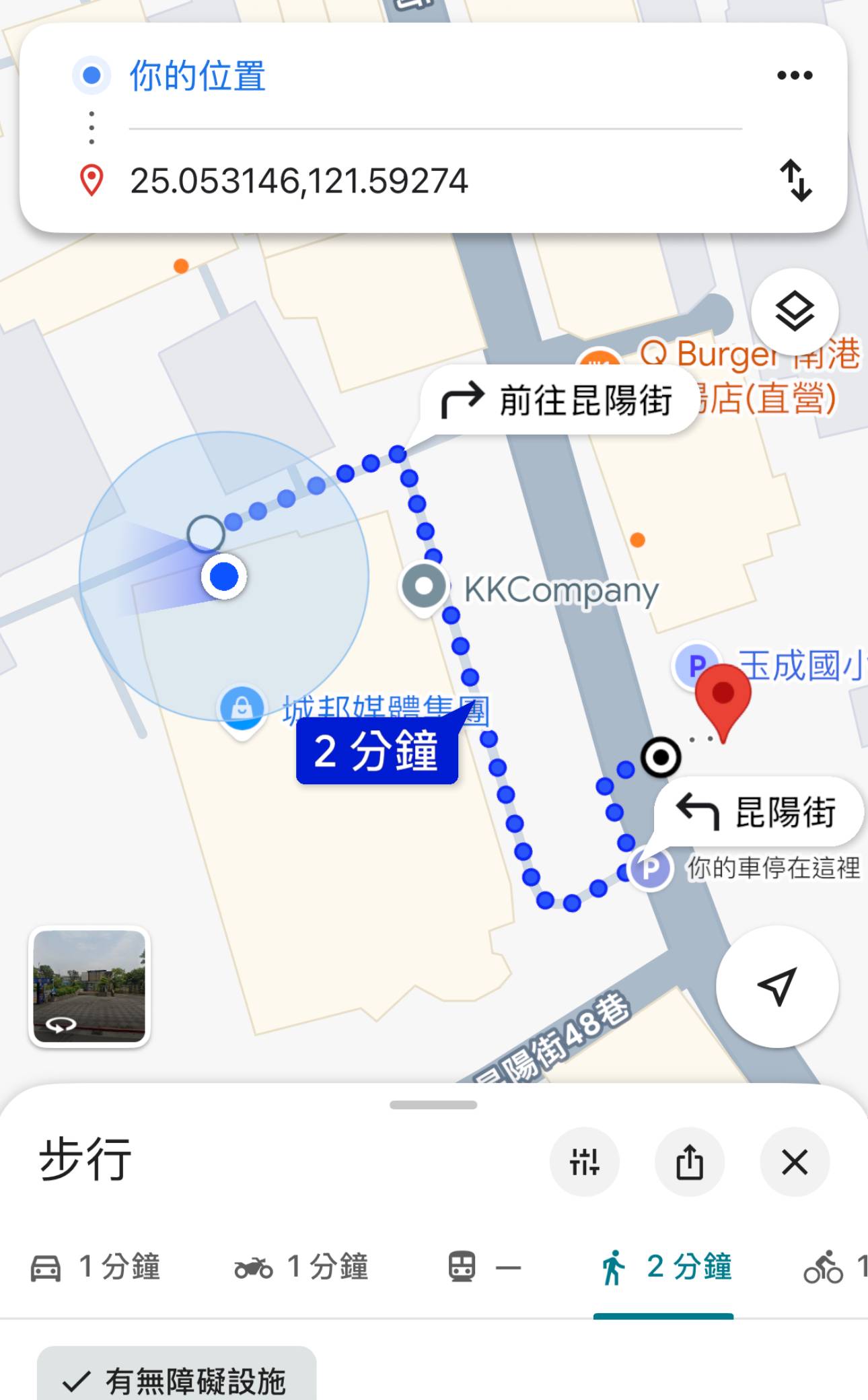Open the map layers selector icon
Screen dimensions: 868x1400
click(794, 311)
